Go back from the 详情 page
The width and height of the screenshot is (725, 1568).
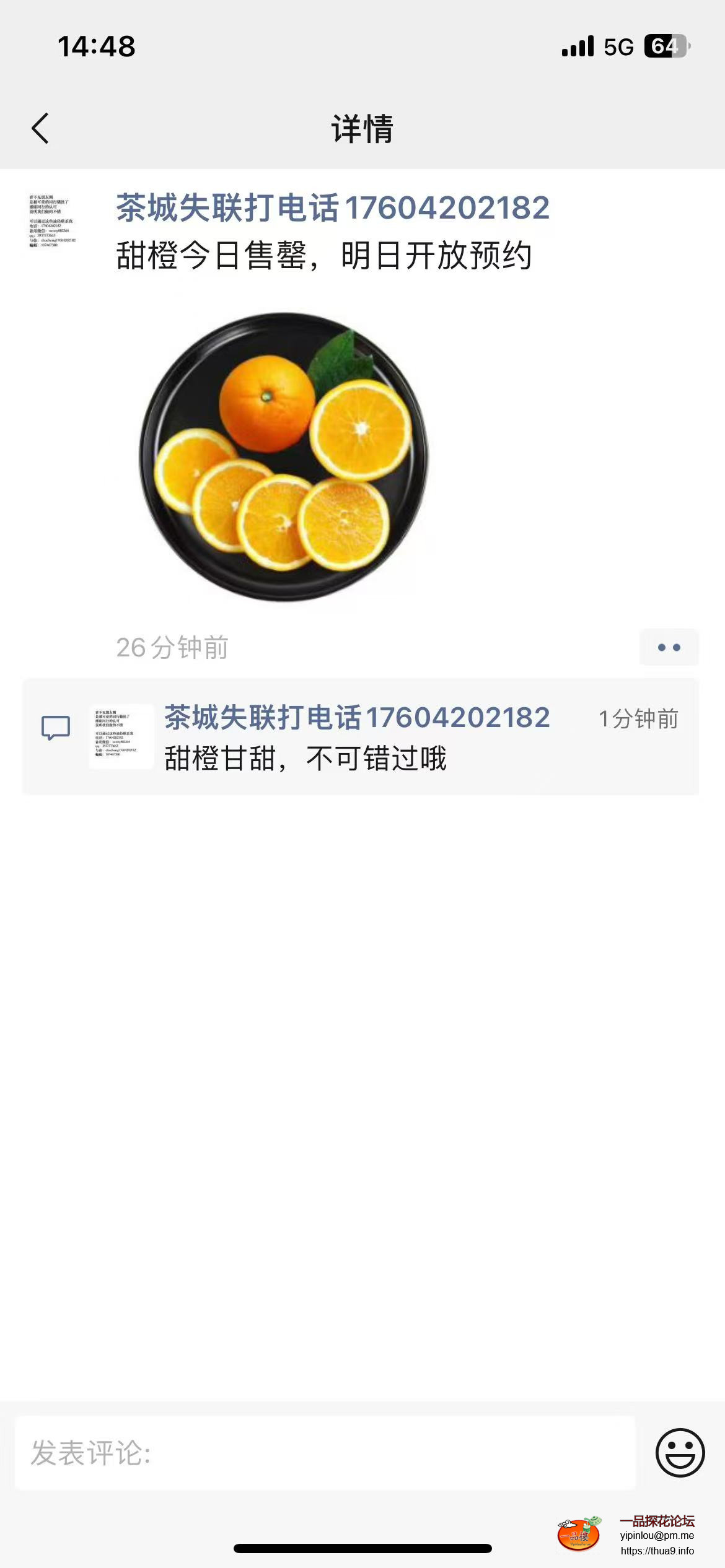click(x=40, y=129)
